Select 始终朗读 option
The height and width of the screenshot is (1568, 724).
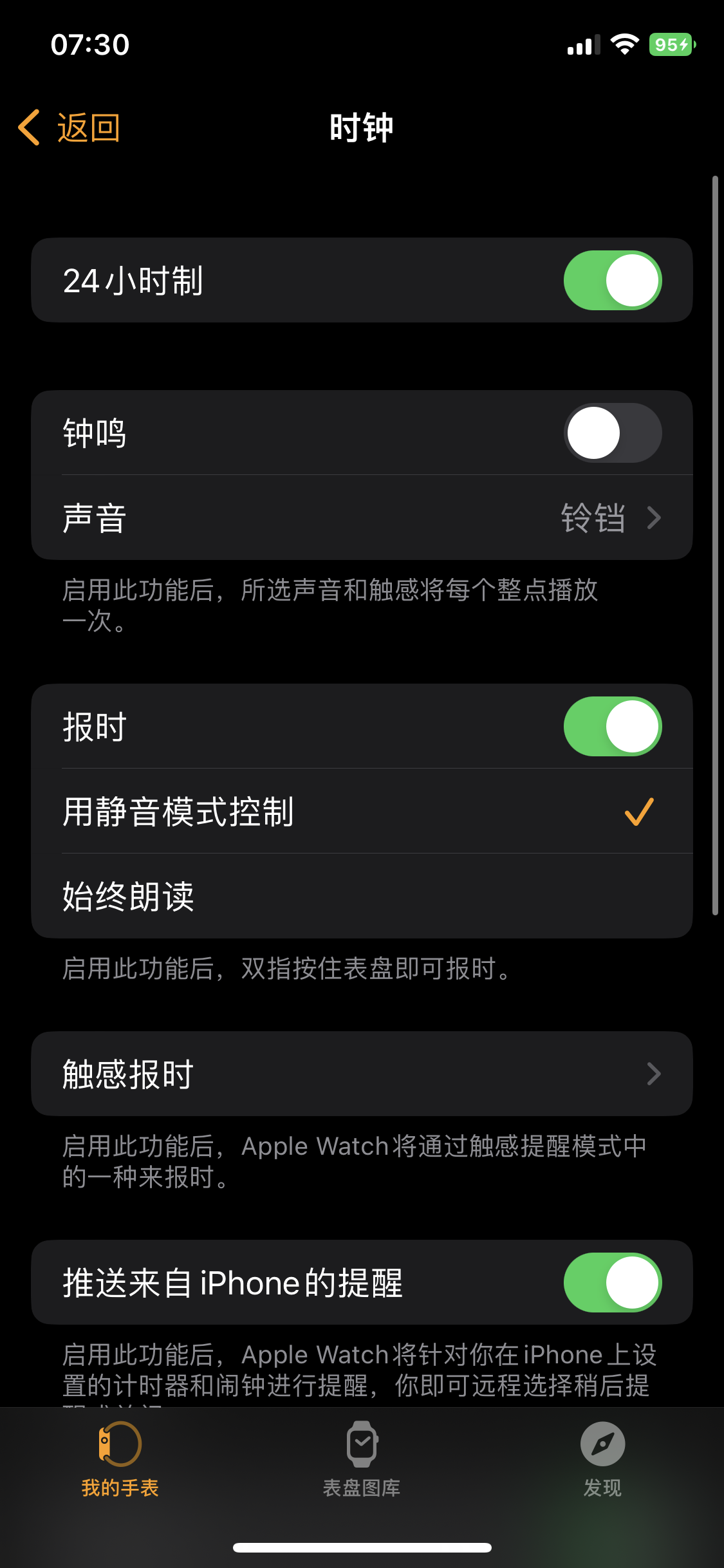362,896
